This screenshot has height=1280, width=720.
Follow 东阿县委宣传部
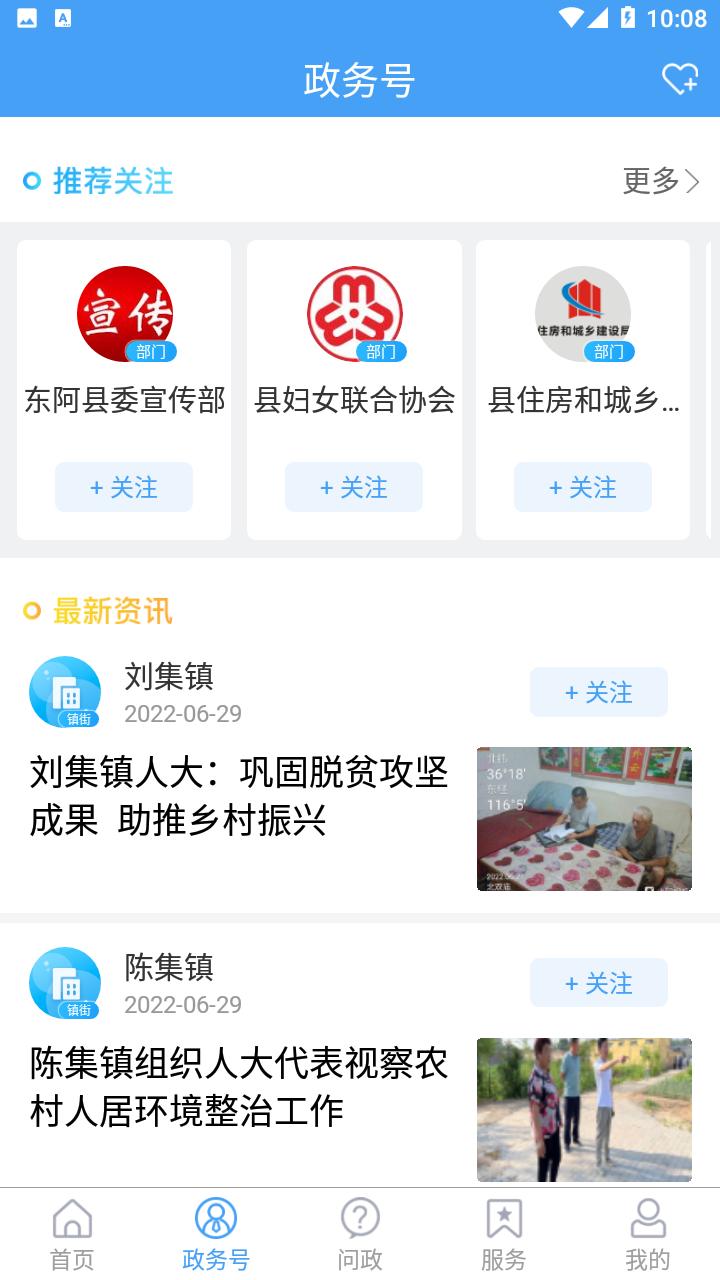click(x=124, y=487)
